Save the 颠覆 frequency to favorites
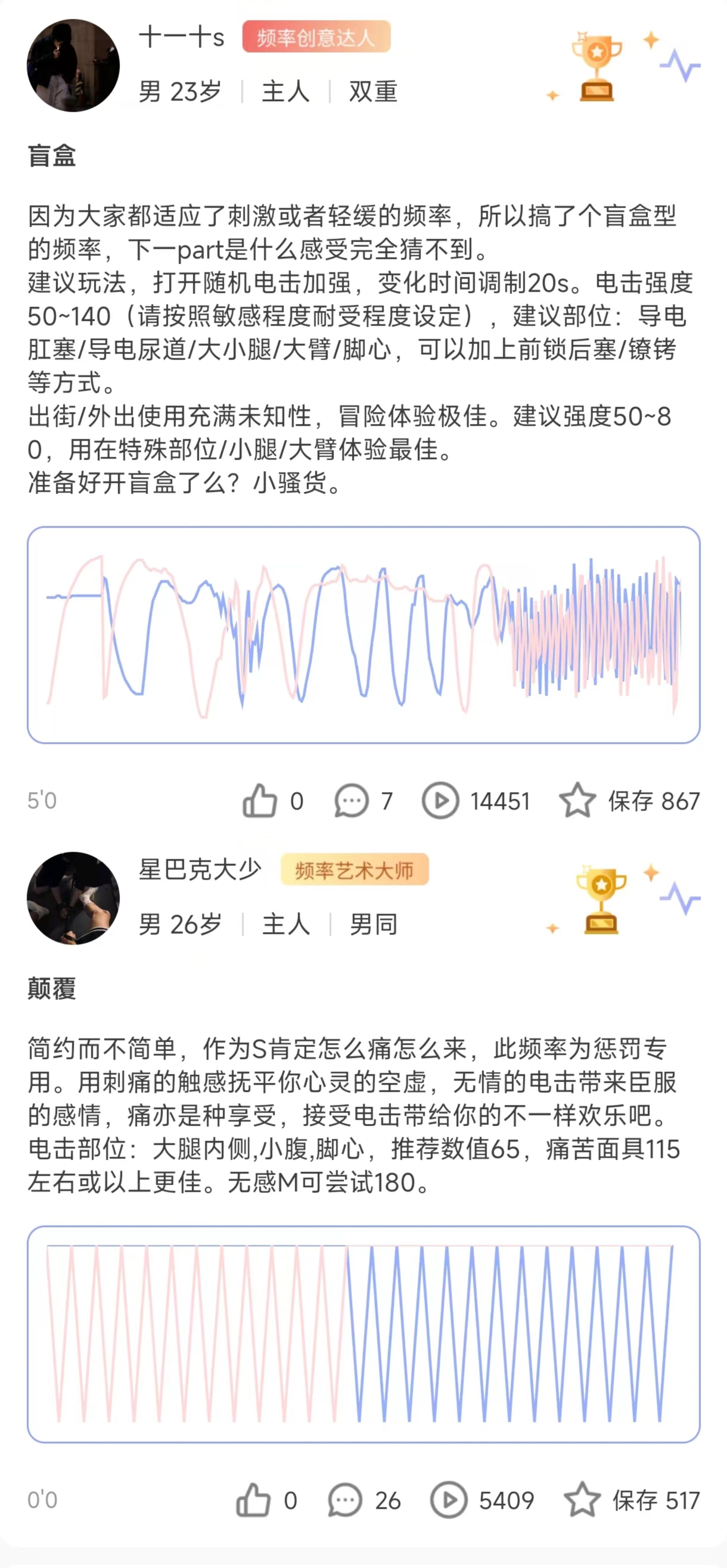 tap(582, 1500)
